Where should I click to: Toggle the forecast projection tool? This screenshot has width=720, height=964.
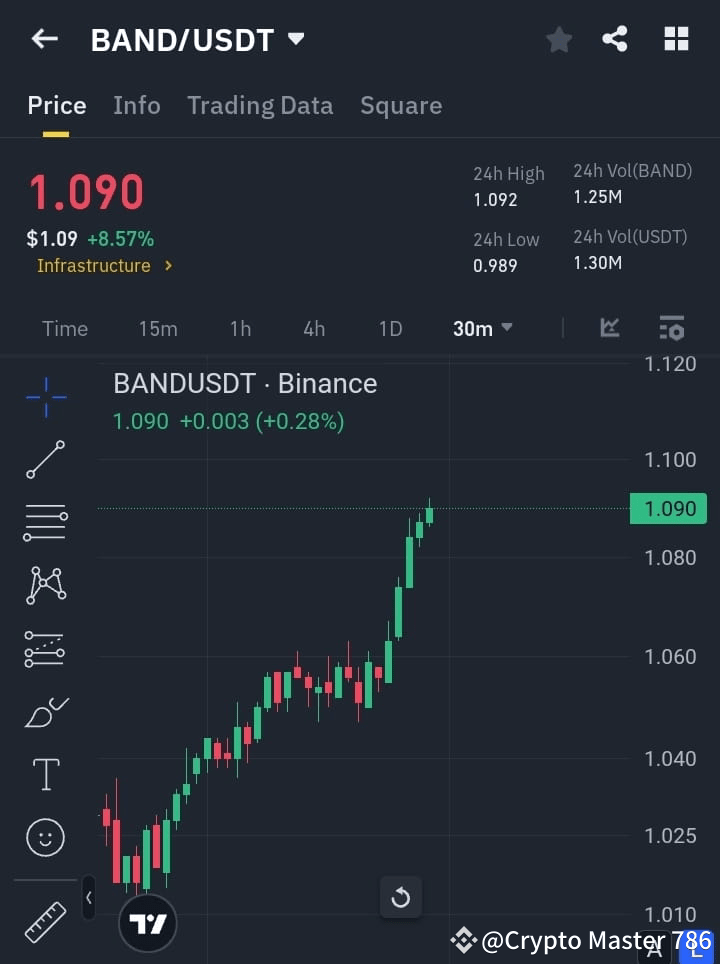(x=45, y=648)
